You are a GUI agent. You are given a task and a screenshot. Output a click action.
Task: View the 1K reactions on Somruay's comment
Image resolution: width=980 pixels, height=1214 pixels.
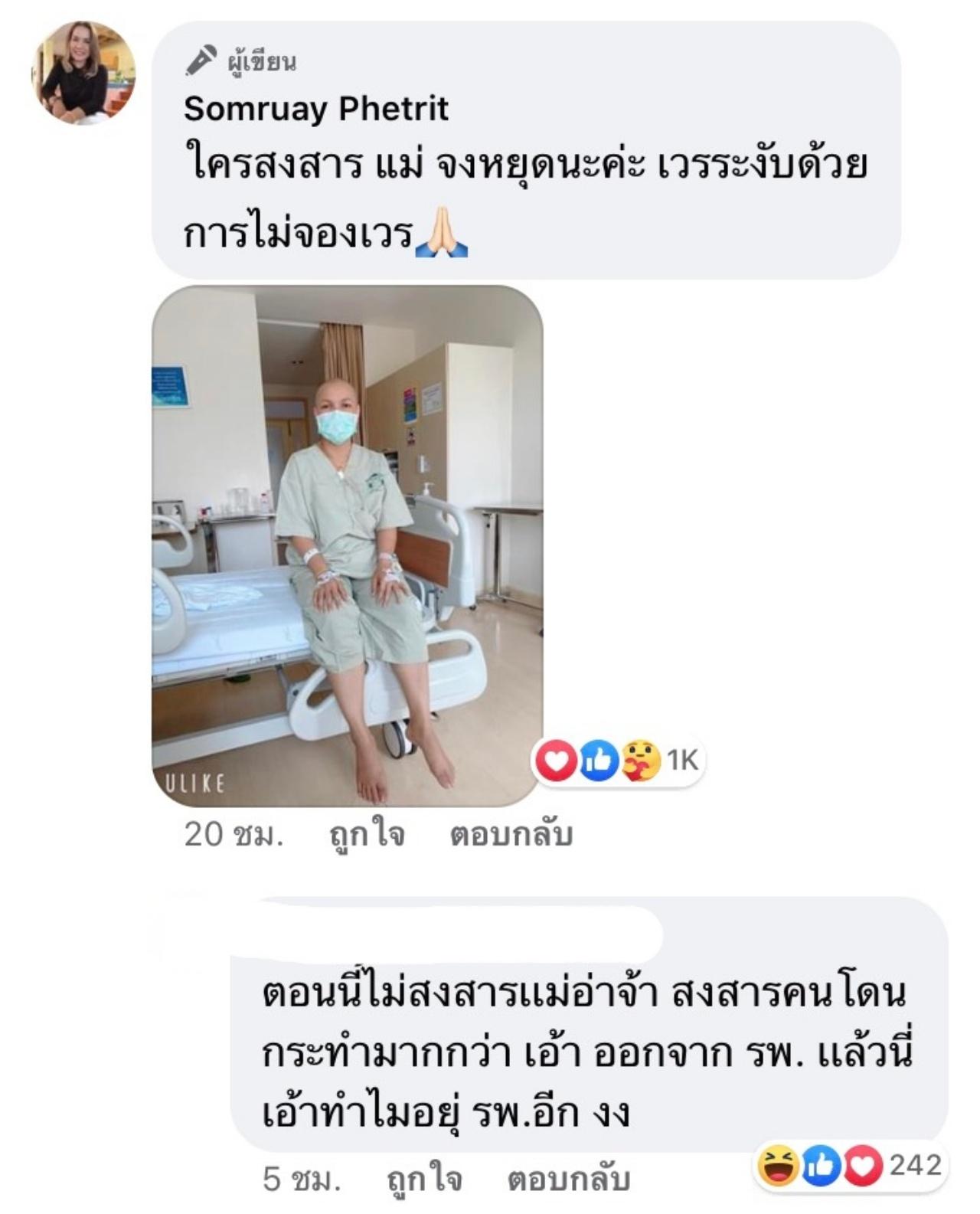(x=618, y=761)
